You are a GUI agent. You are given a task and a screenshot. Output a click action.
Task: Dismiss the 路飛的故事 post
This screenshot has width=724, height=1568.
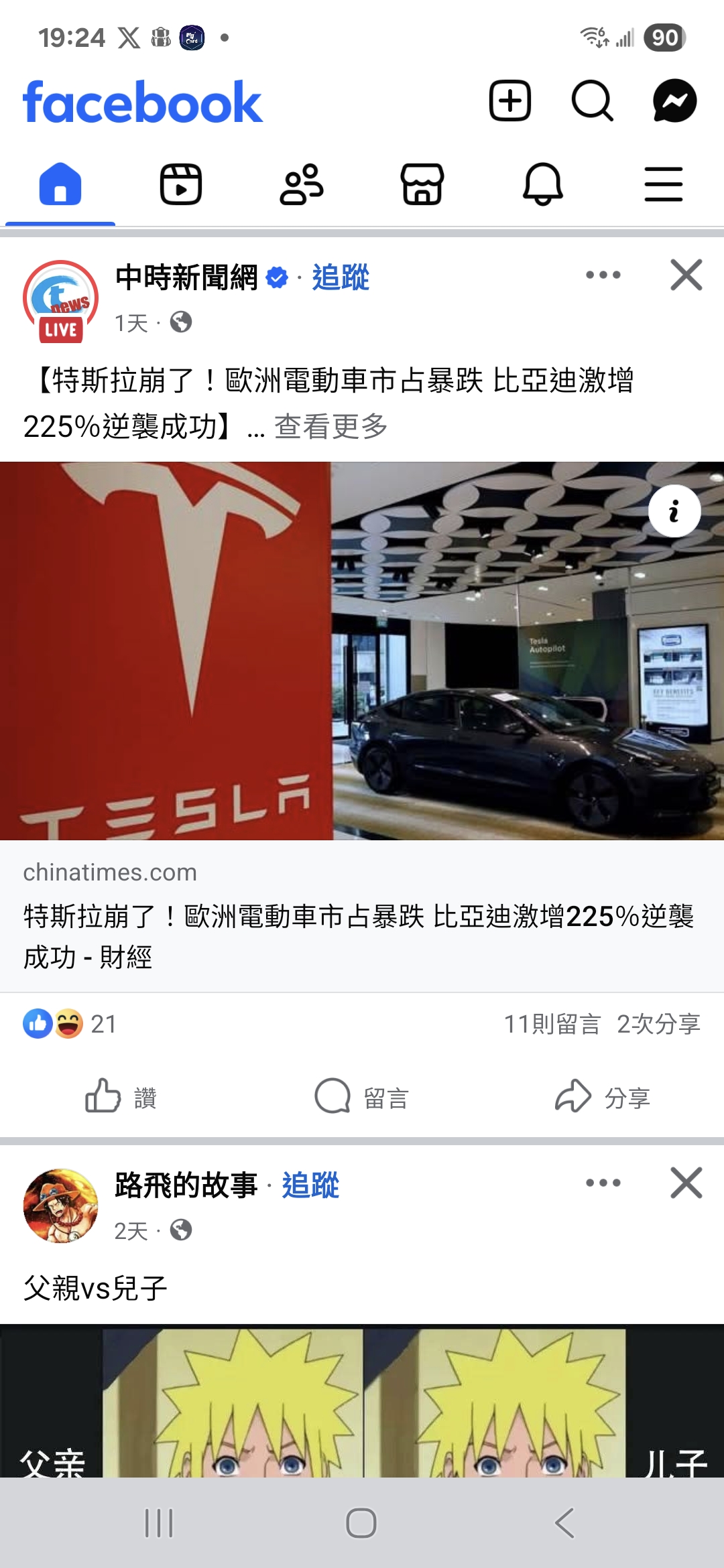click(686, 1183)
